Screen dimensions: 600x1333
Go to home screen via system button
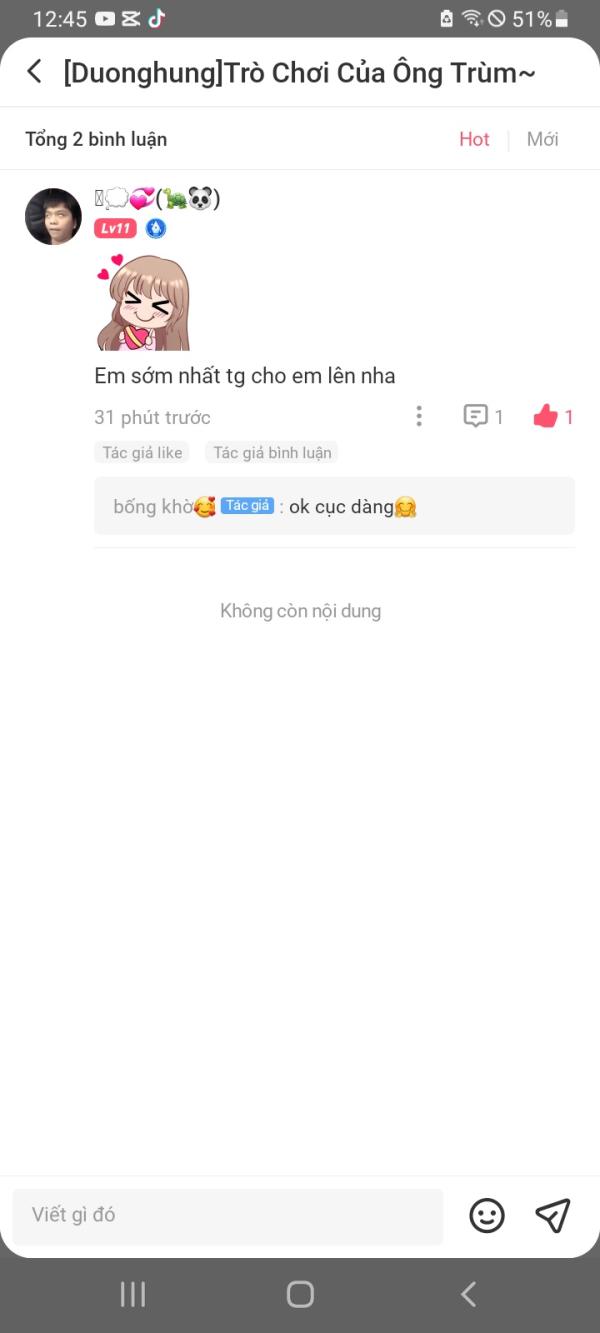[x=300, y=1294]
